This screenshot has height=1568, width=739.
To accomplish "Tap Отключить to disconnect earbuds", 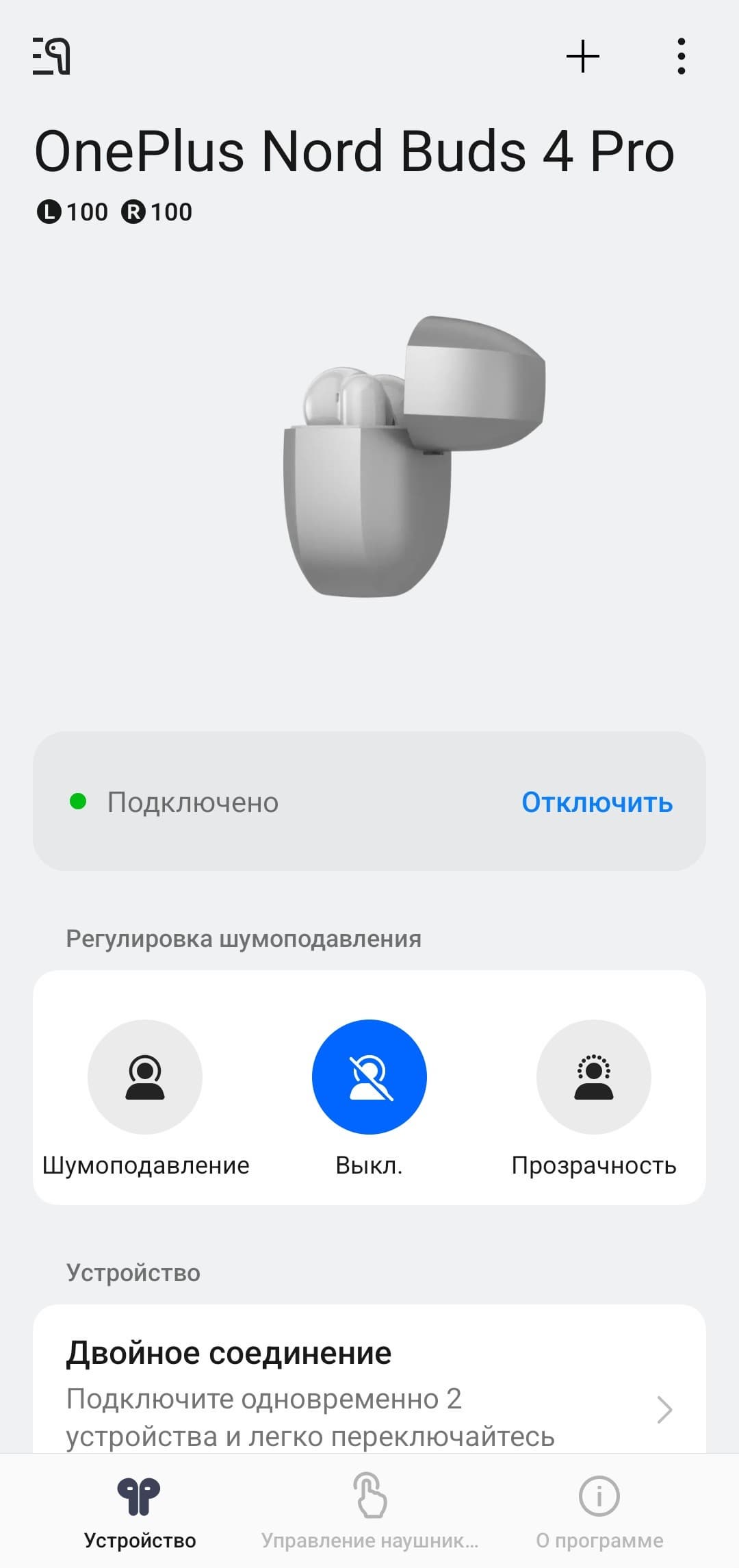I will pyautogui.click(x=597, y=802).
